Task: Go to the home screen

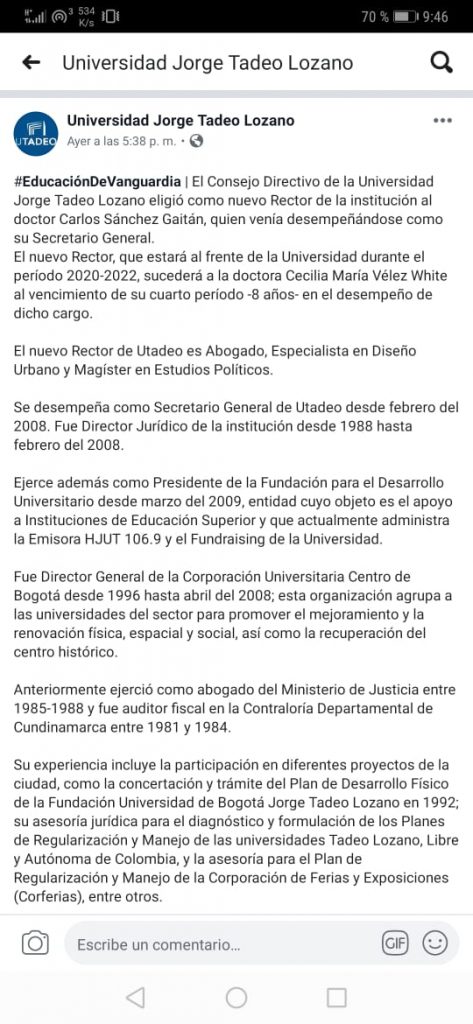Action: pos(236,997)
